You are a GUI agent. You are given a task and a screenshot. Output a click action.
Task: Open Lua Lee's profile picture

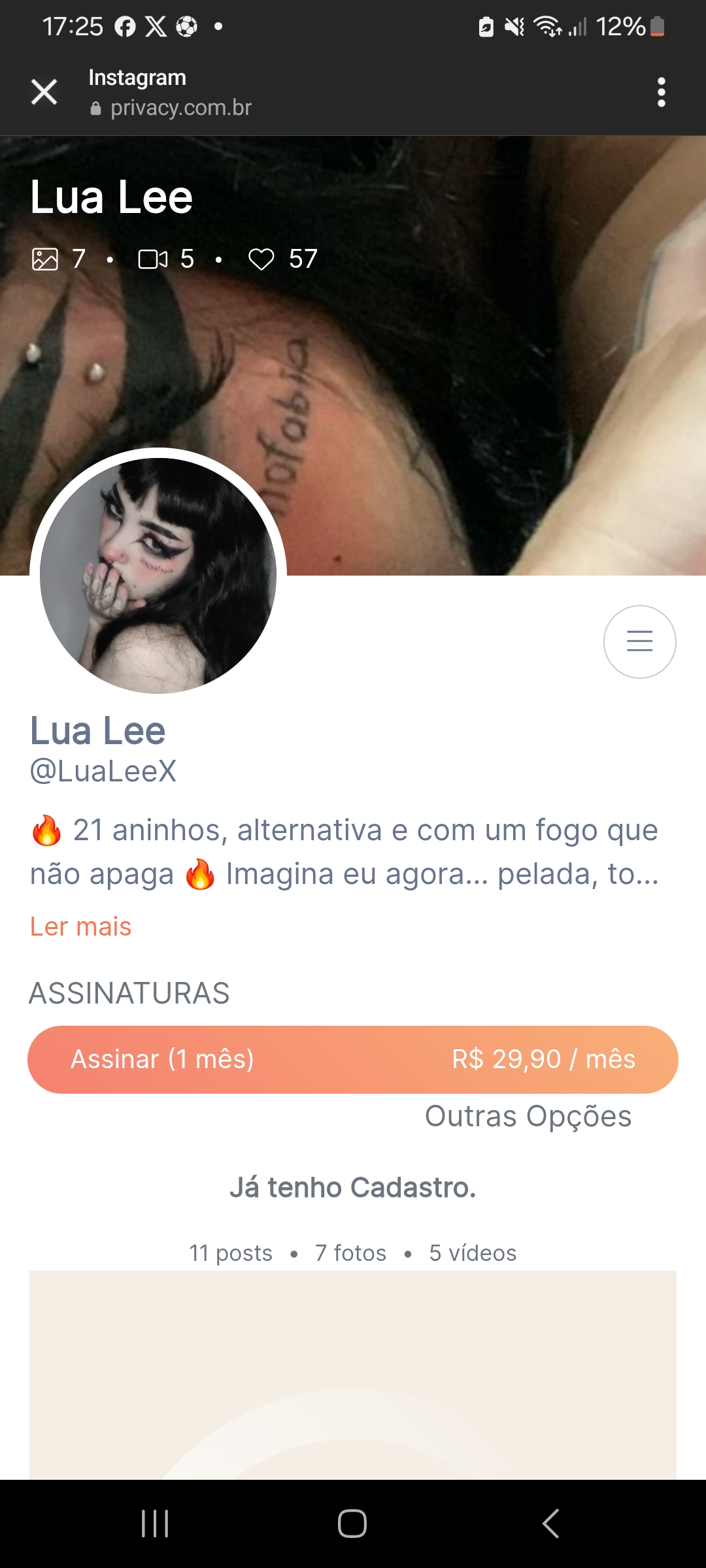coord(158,576)
